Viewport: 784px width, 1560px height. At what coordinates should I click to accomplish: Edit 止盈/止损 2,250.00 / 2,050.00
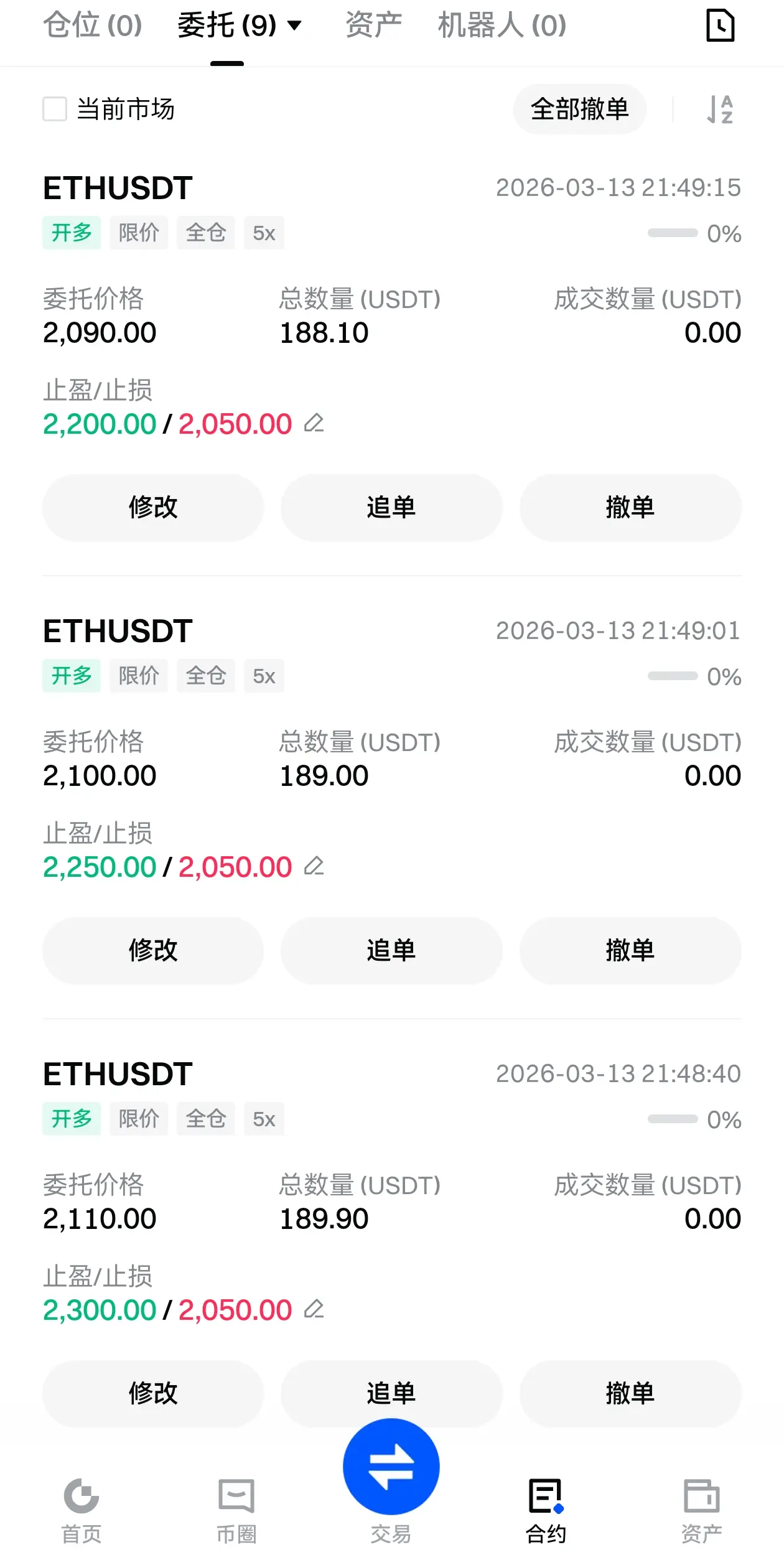tap(314, 867)
